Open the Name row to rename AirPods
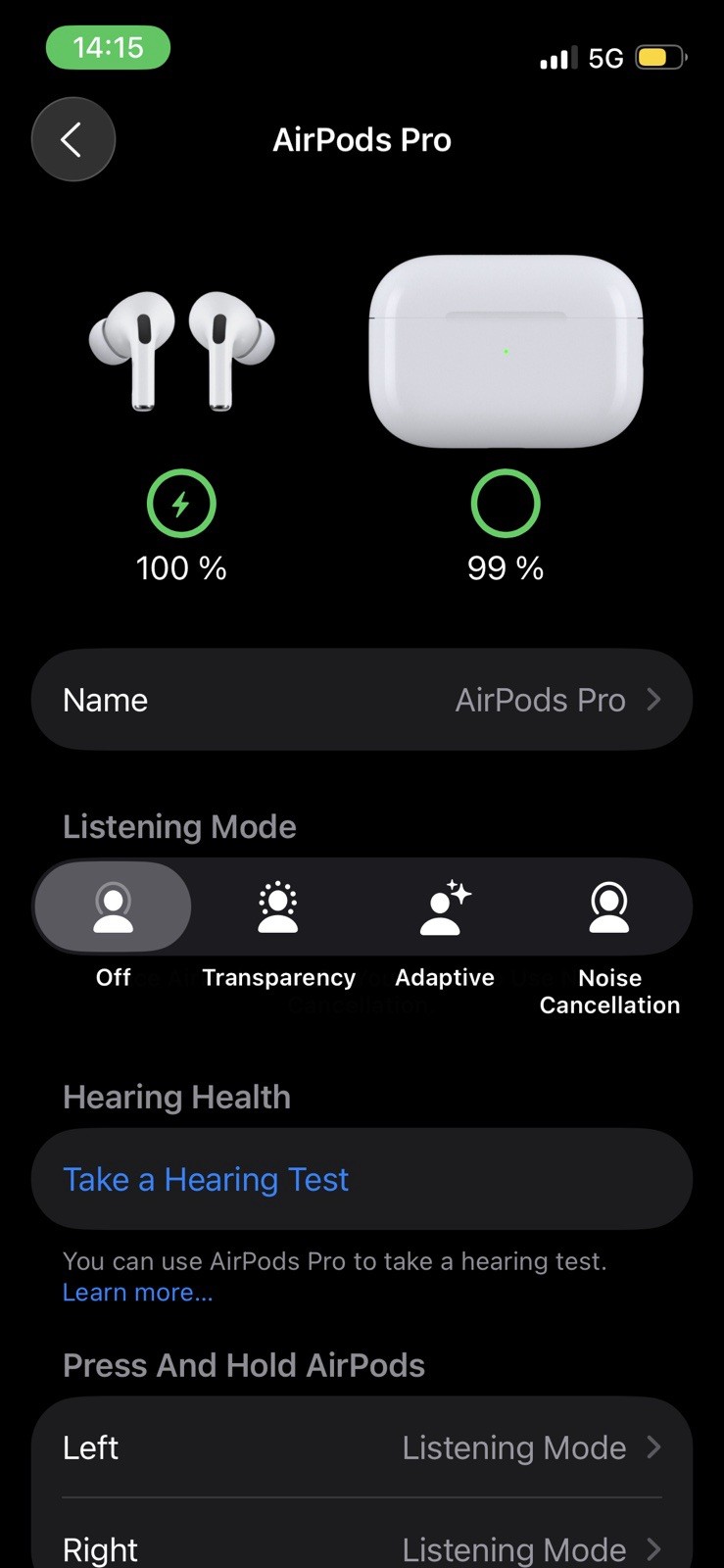This screenshot has height=1568, width=724. 362,700
